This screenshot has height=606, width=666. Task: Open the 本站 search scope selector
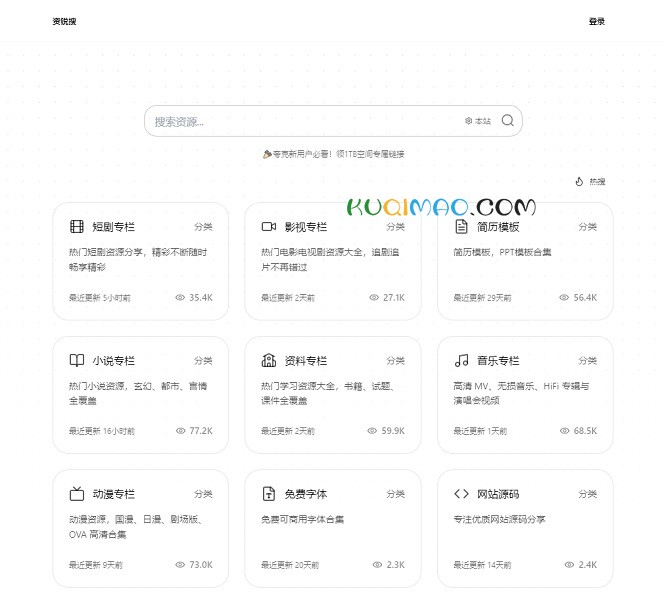(x=478, y=121)
